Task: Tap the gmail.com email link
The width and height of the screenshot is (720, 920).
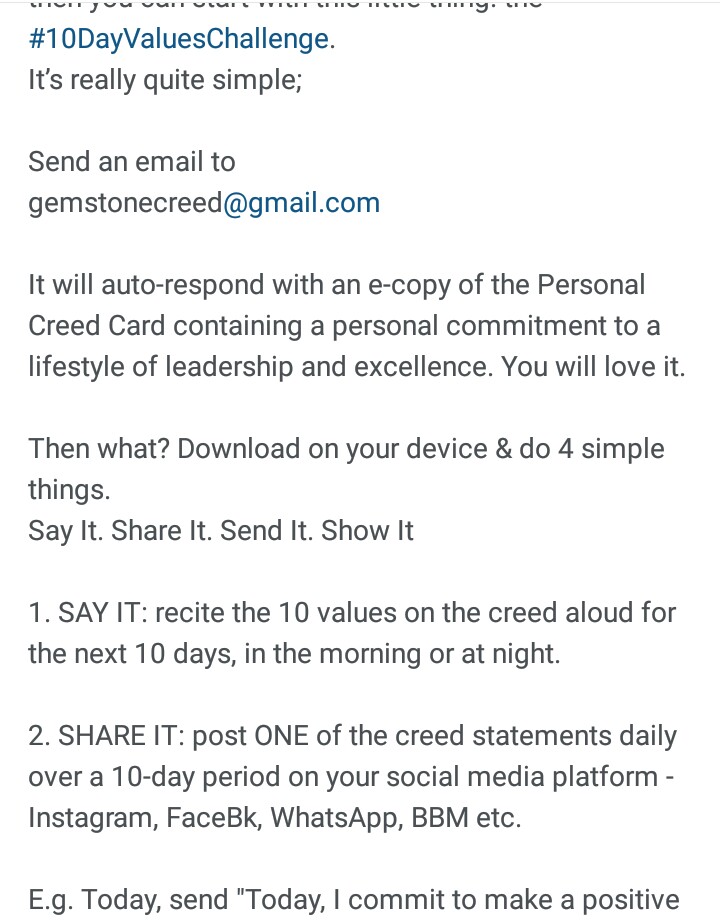Action: pos(313,203)
